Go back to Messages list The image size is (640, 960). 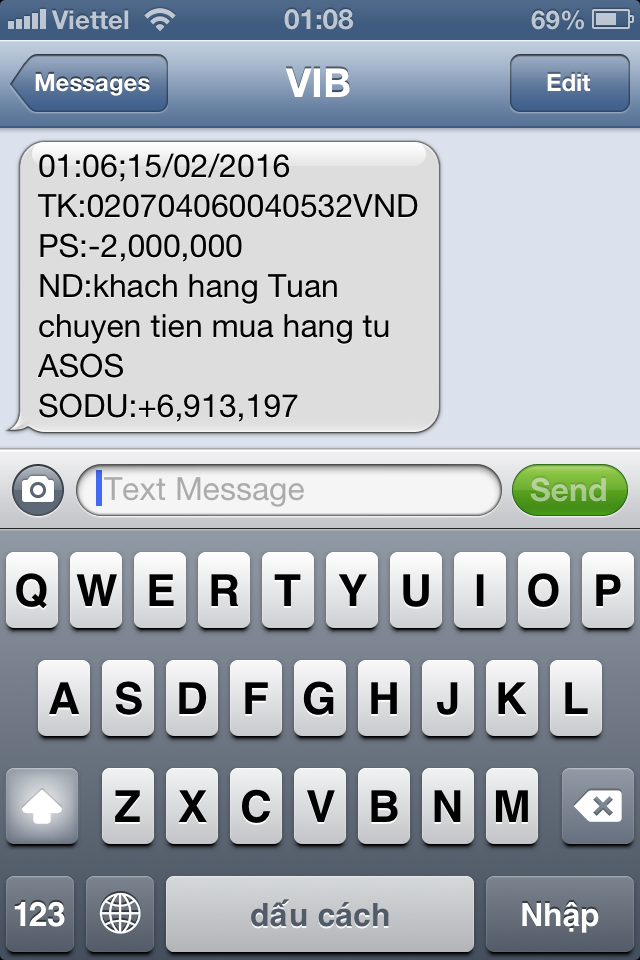[x=89, y=83]
